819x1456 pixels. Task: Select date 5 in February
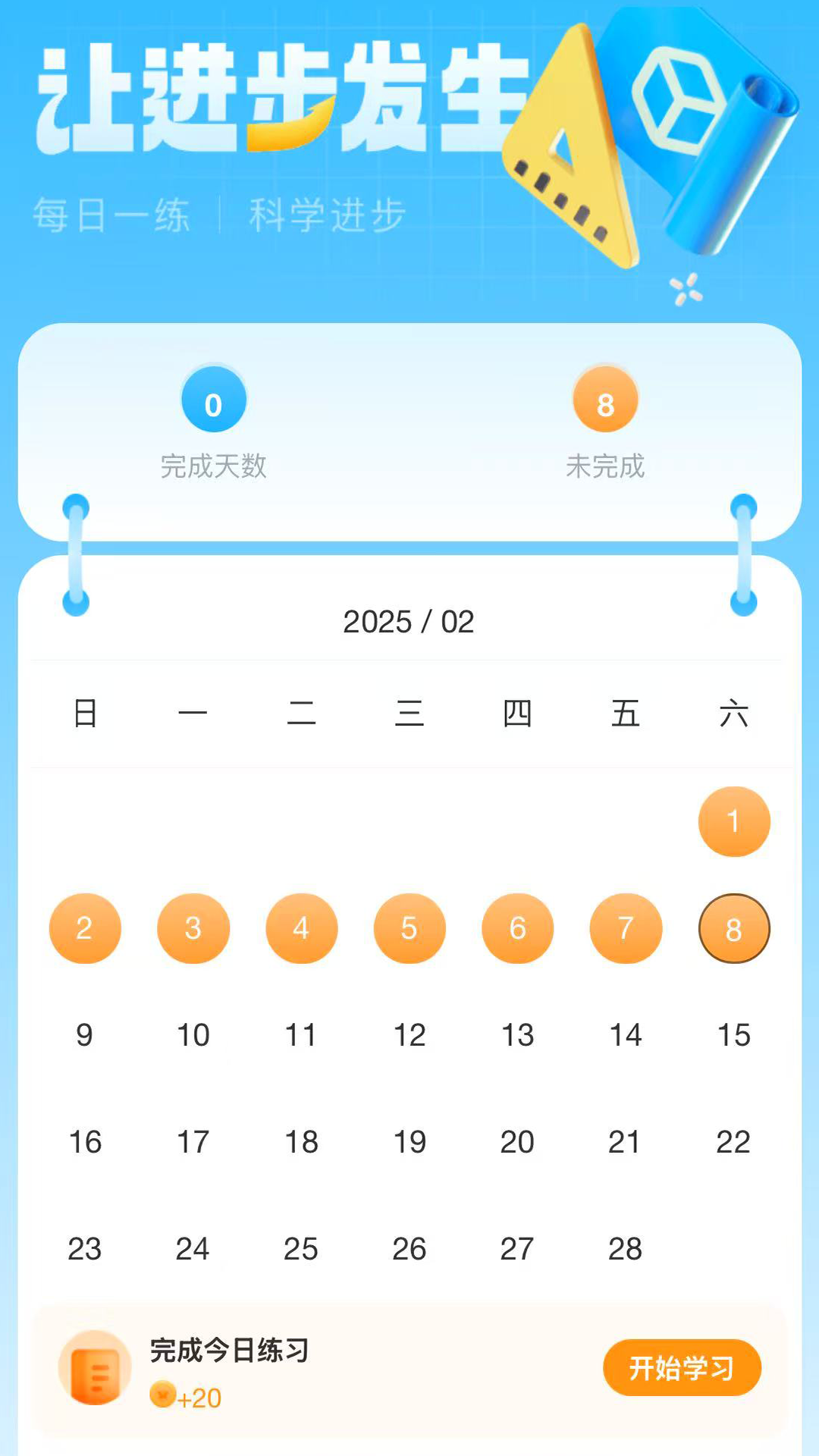pyautogui.click(x=409, y=928)
